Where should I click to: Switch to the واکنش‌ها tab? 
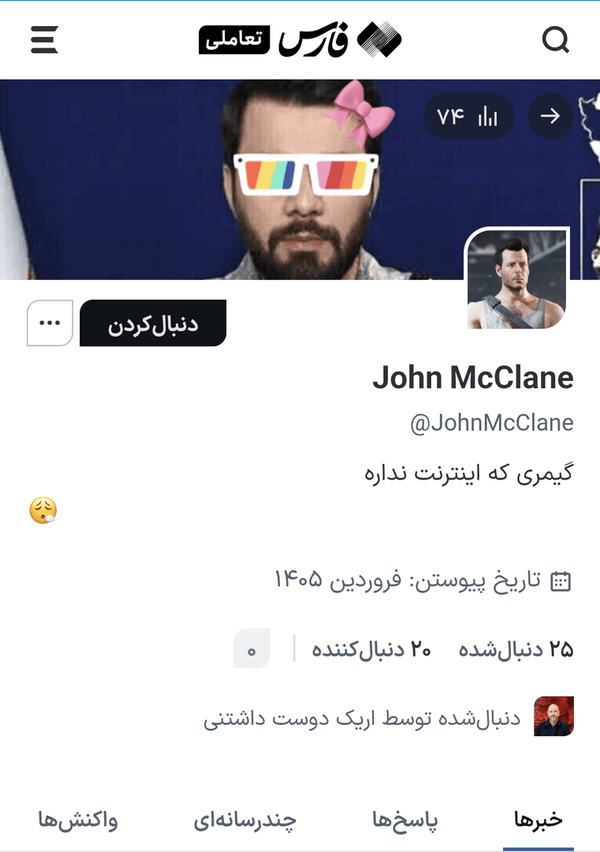tap(78, 820)
